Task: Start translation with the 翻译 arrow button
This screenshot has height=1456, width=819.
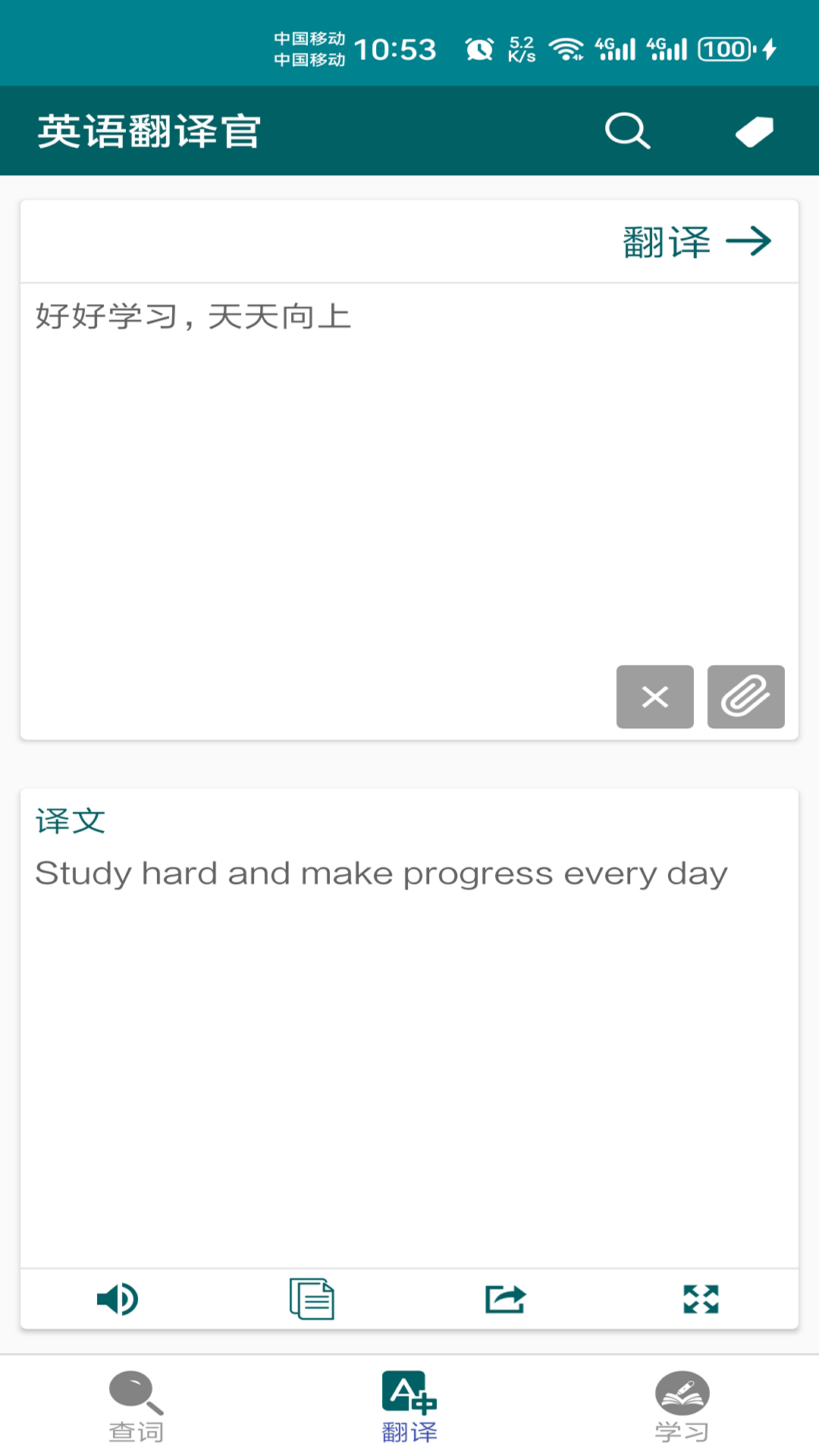Action: [695, 241]
